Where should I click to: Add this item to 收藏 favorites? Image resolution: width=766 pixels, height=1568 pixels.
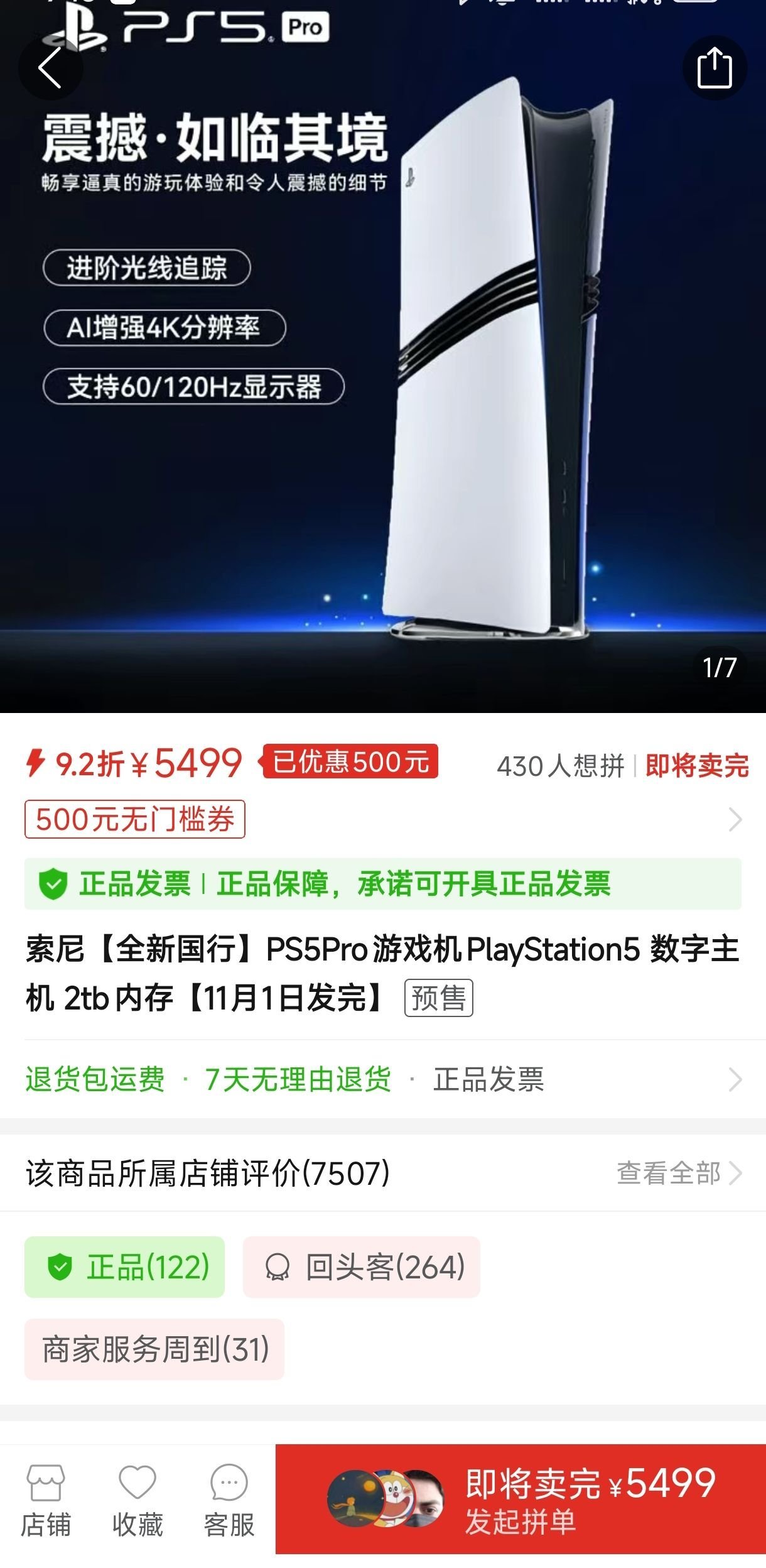[x=138, y=1500]
